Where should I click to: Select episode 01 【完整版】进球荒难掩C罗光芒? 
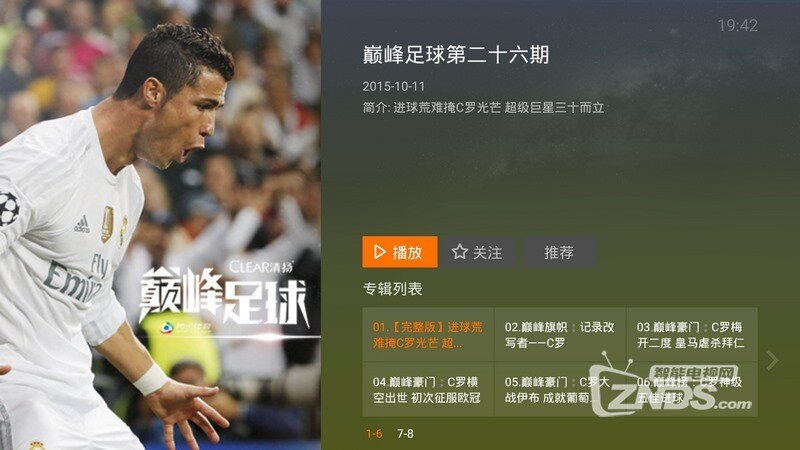(427, 334)
